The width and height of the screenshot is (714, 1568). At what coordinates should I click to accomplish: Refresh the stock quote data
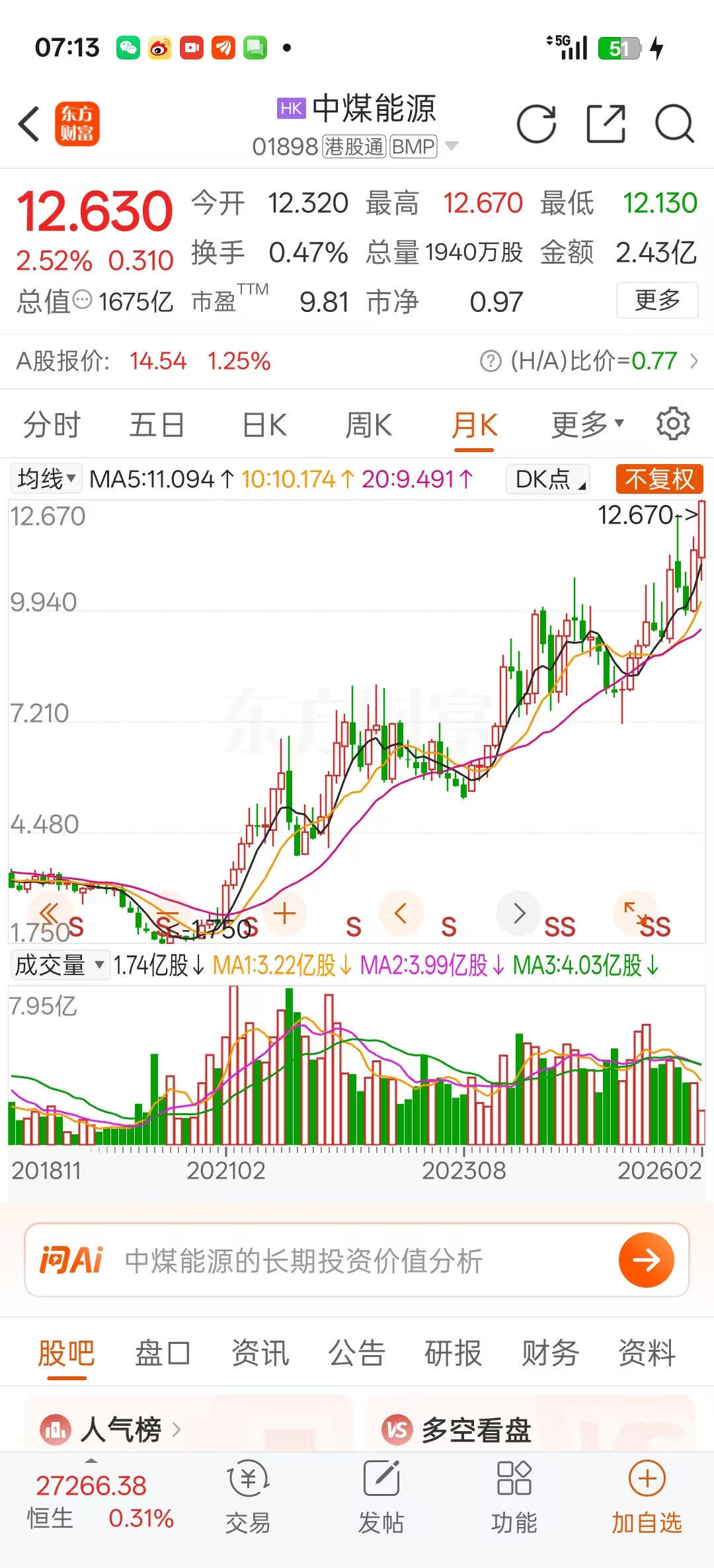tap(536, 124)
